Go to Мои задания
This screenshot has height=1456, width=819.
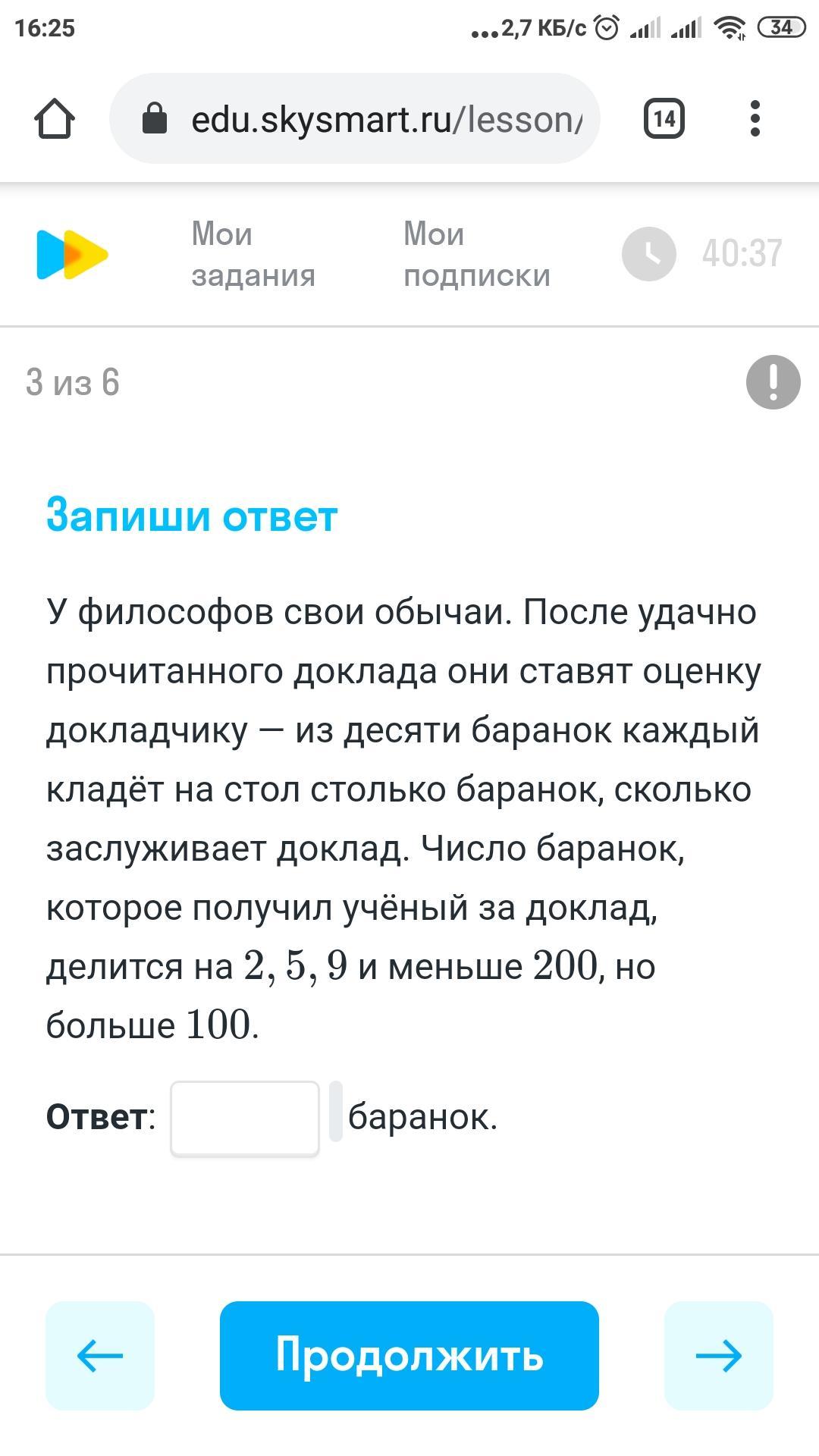click(x=253, y=254)
